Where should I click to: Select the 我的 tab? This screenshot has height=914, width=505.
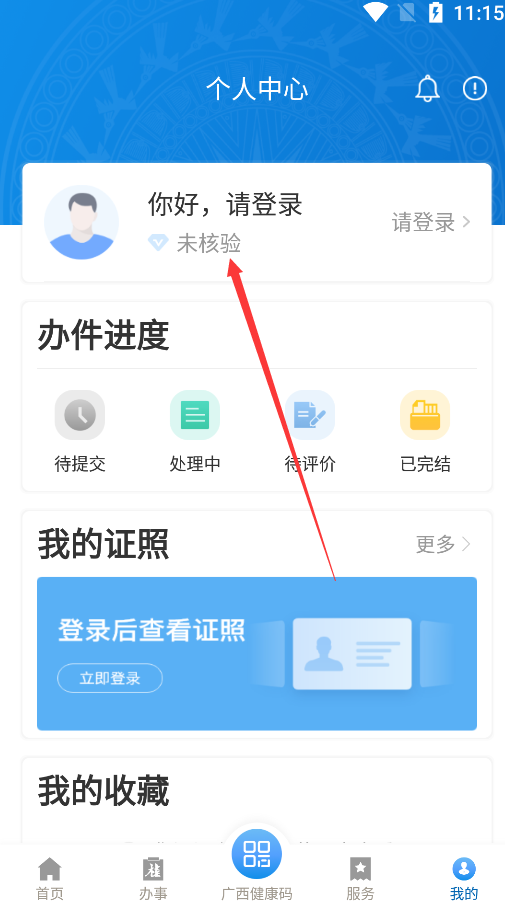(x=464, y=879)
